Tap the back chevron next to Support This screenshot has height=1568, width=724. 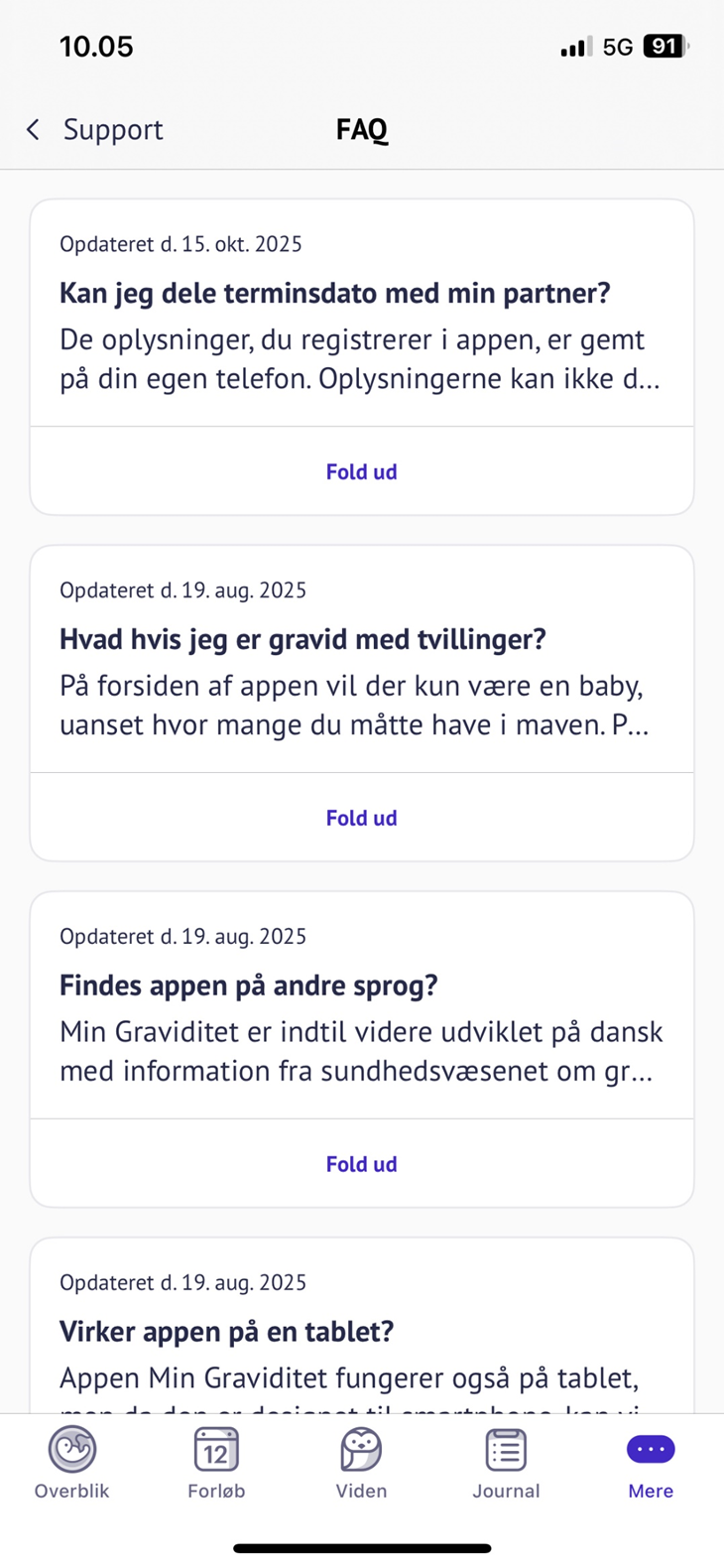(33, 129)
